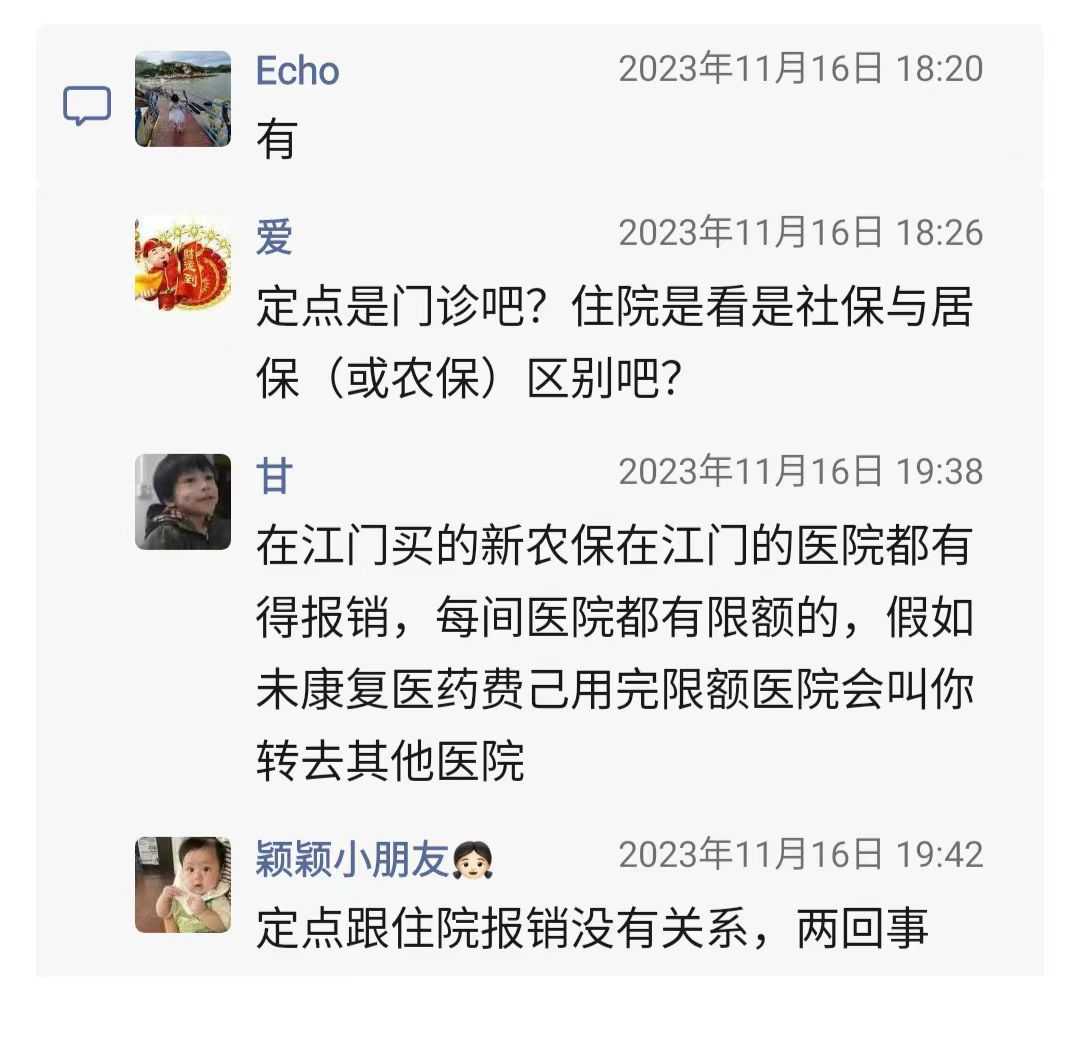1080x1038 pixels.
Task: View the avatar of user 甘
Action: [x=183, y=502]
